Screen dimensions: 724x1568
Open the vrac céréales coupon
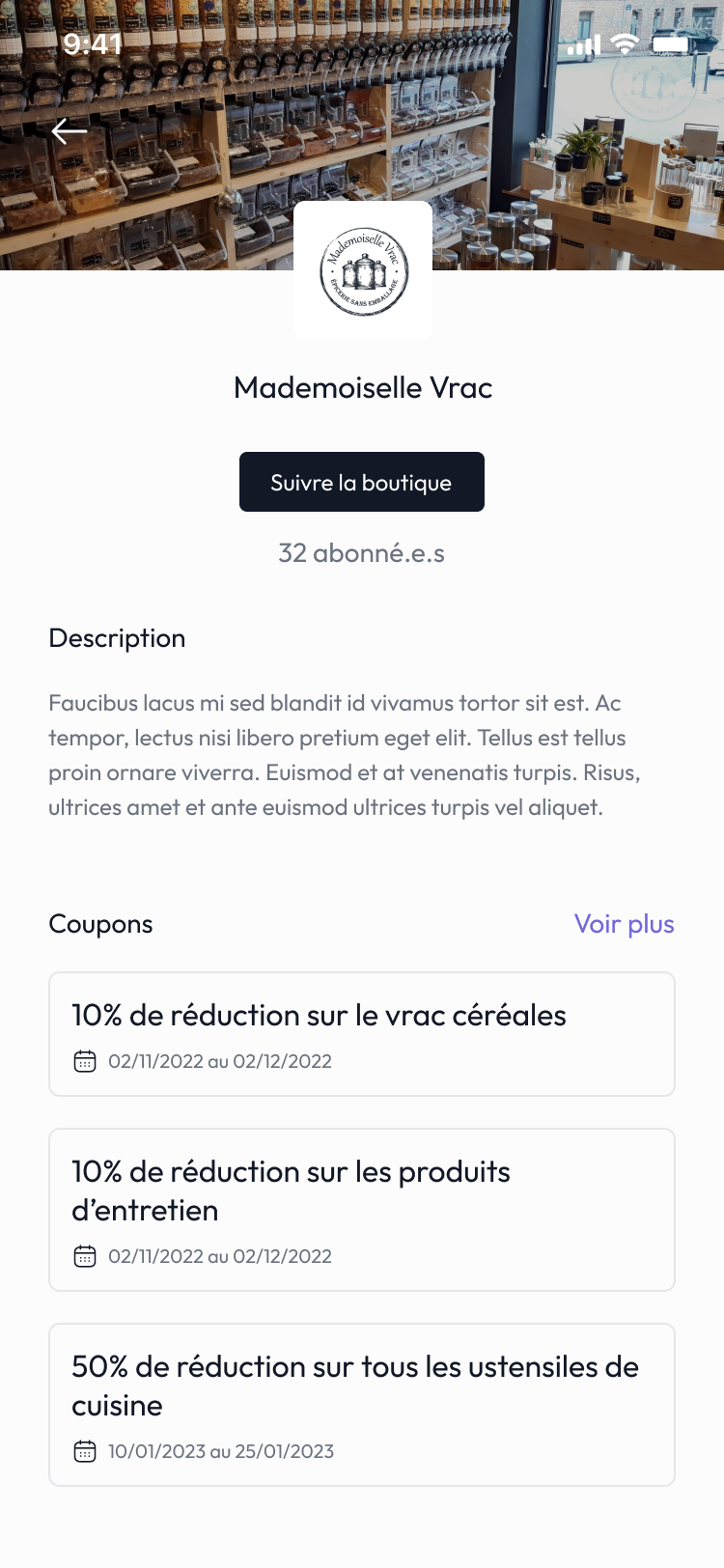coord(362,1034)
